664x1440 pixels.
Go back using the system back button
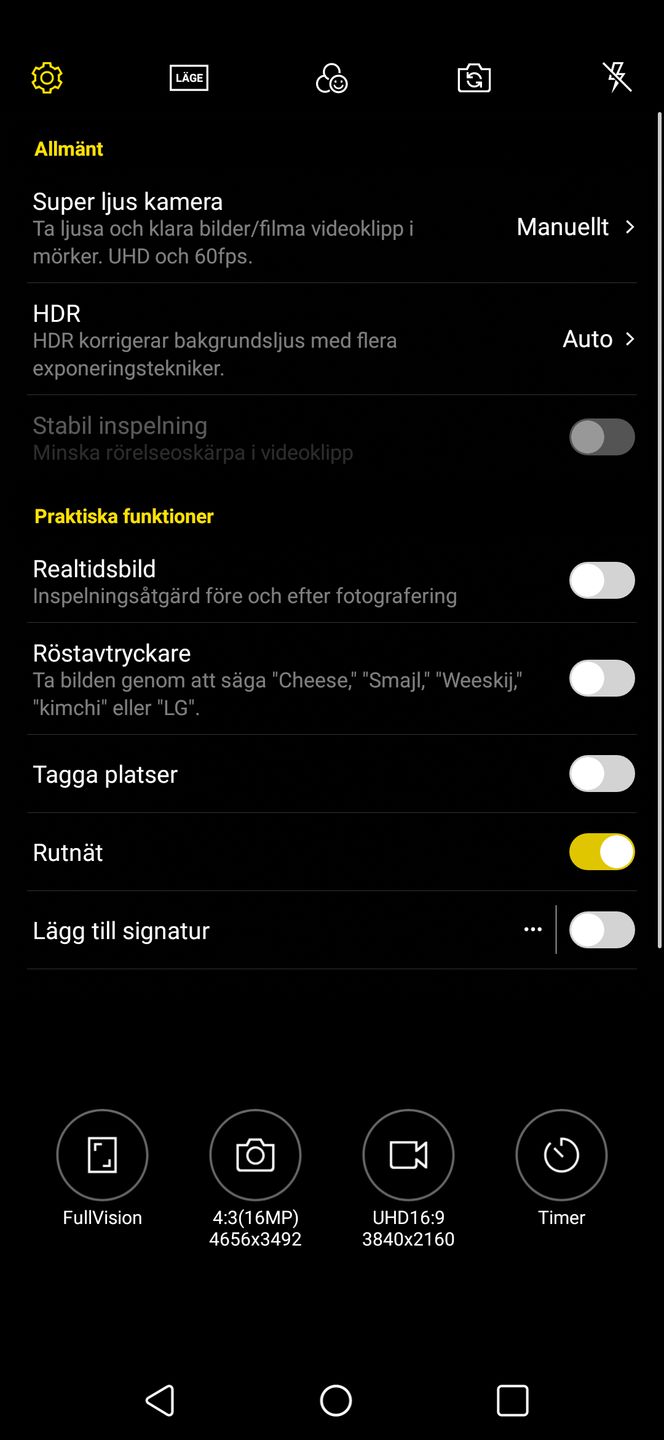[x=160, y=1400]
